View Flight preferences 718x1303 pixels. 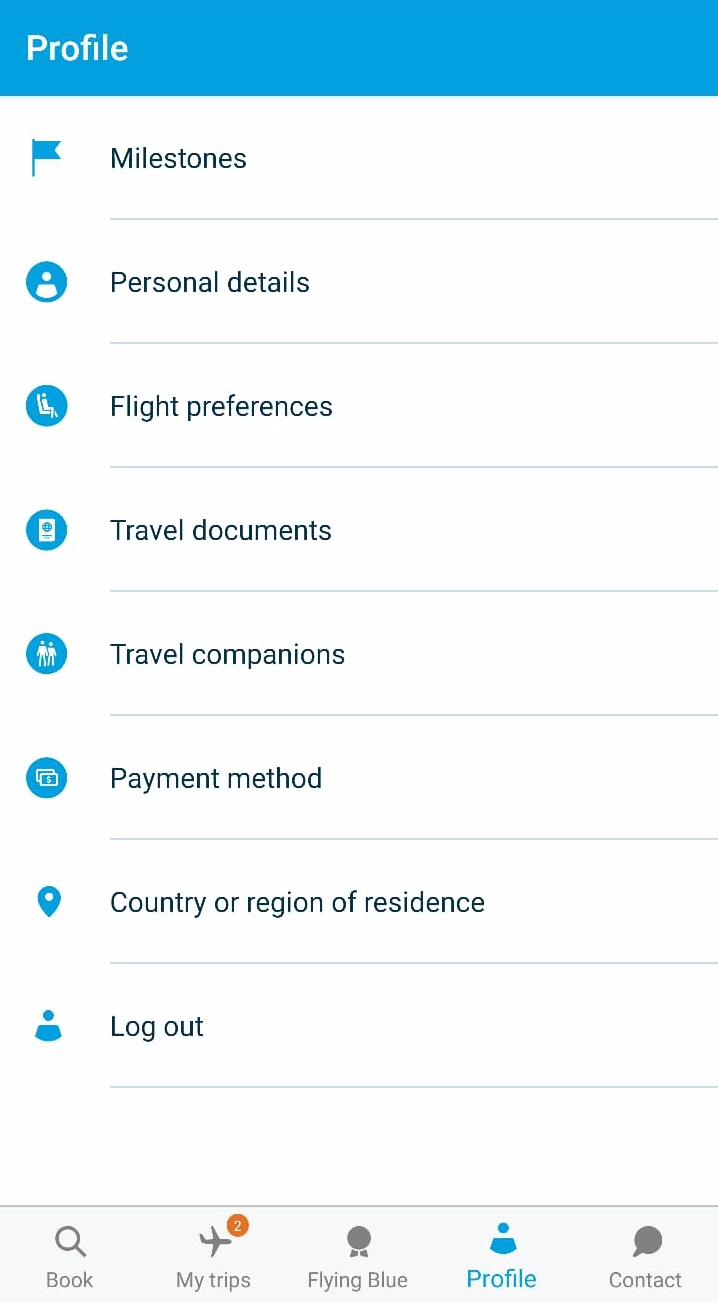click(x=359, y=406)
